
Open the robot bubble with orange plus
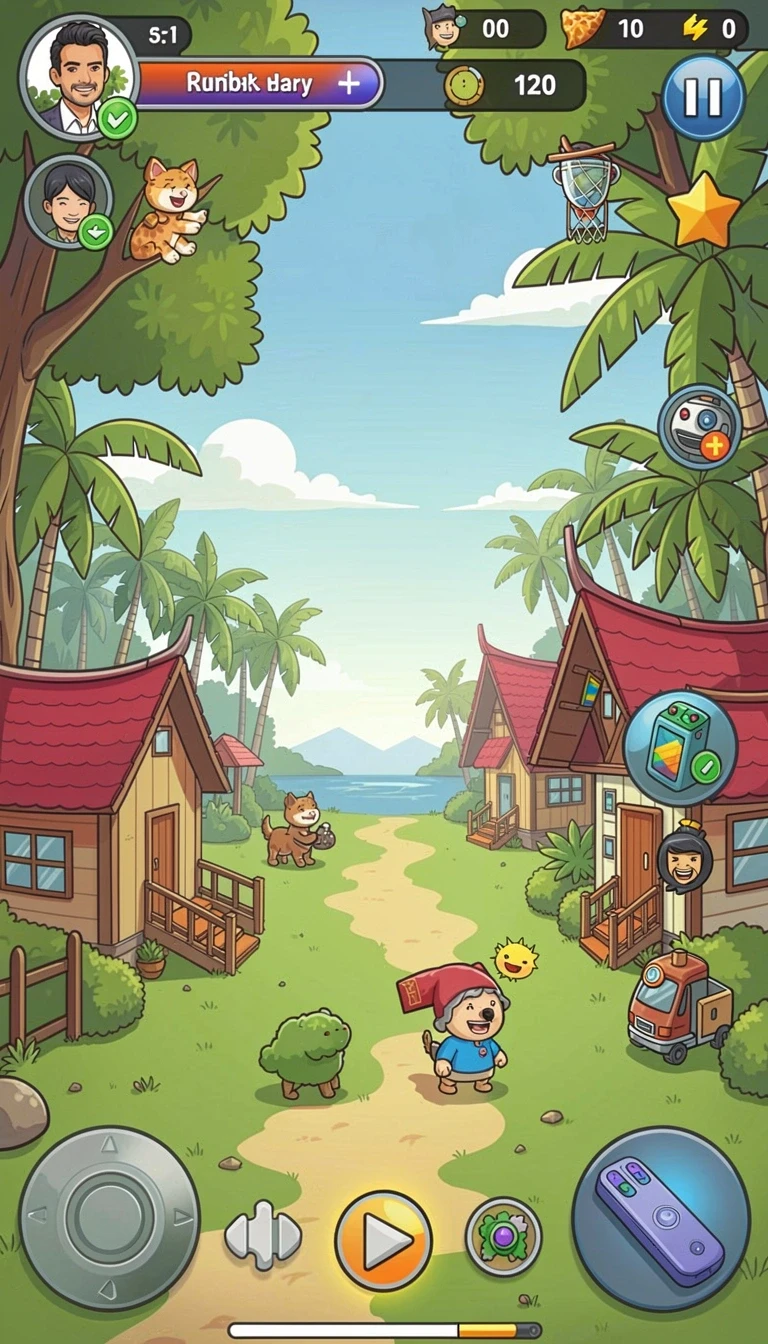(699, 427)
